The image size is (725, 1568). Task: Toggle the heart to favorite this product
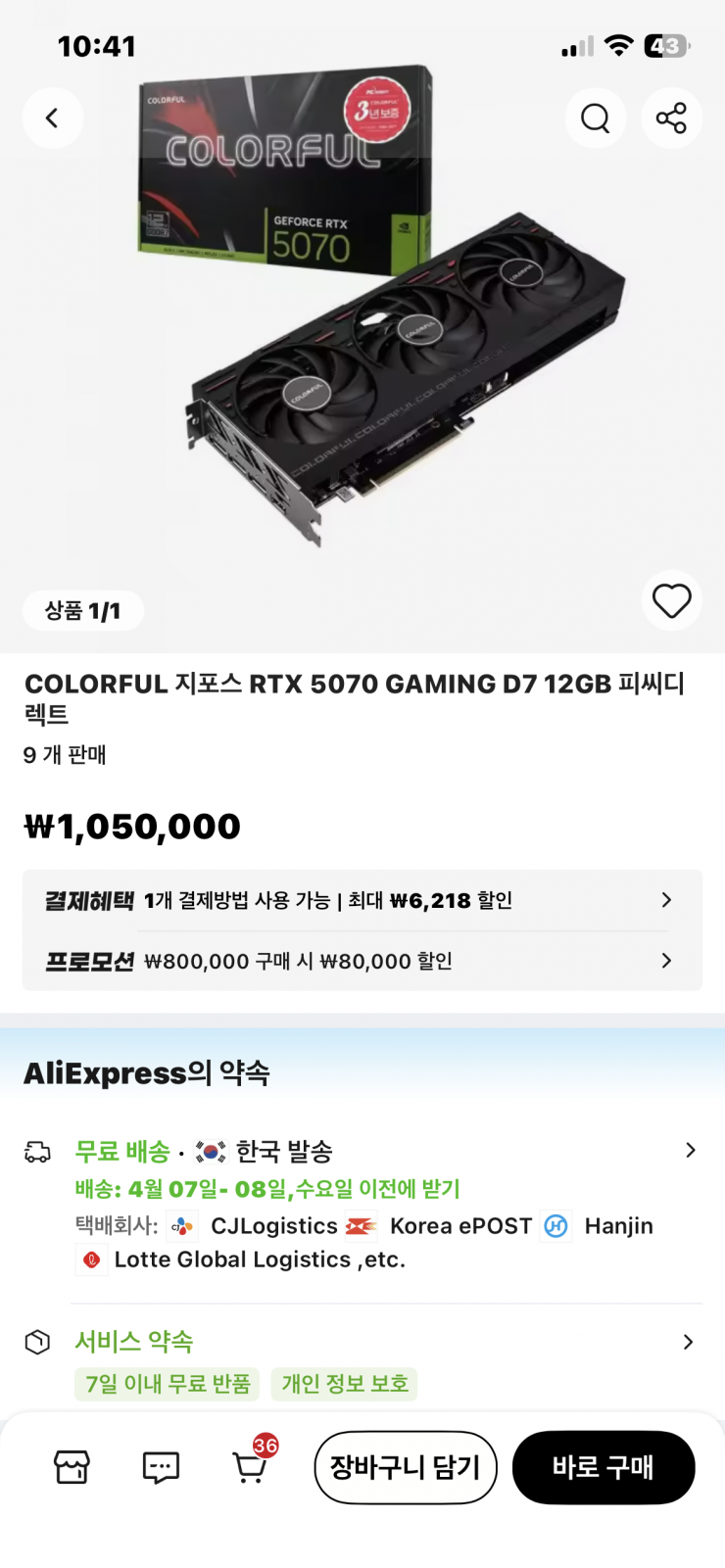(x=671, y=601)
